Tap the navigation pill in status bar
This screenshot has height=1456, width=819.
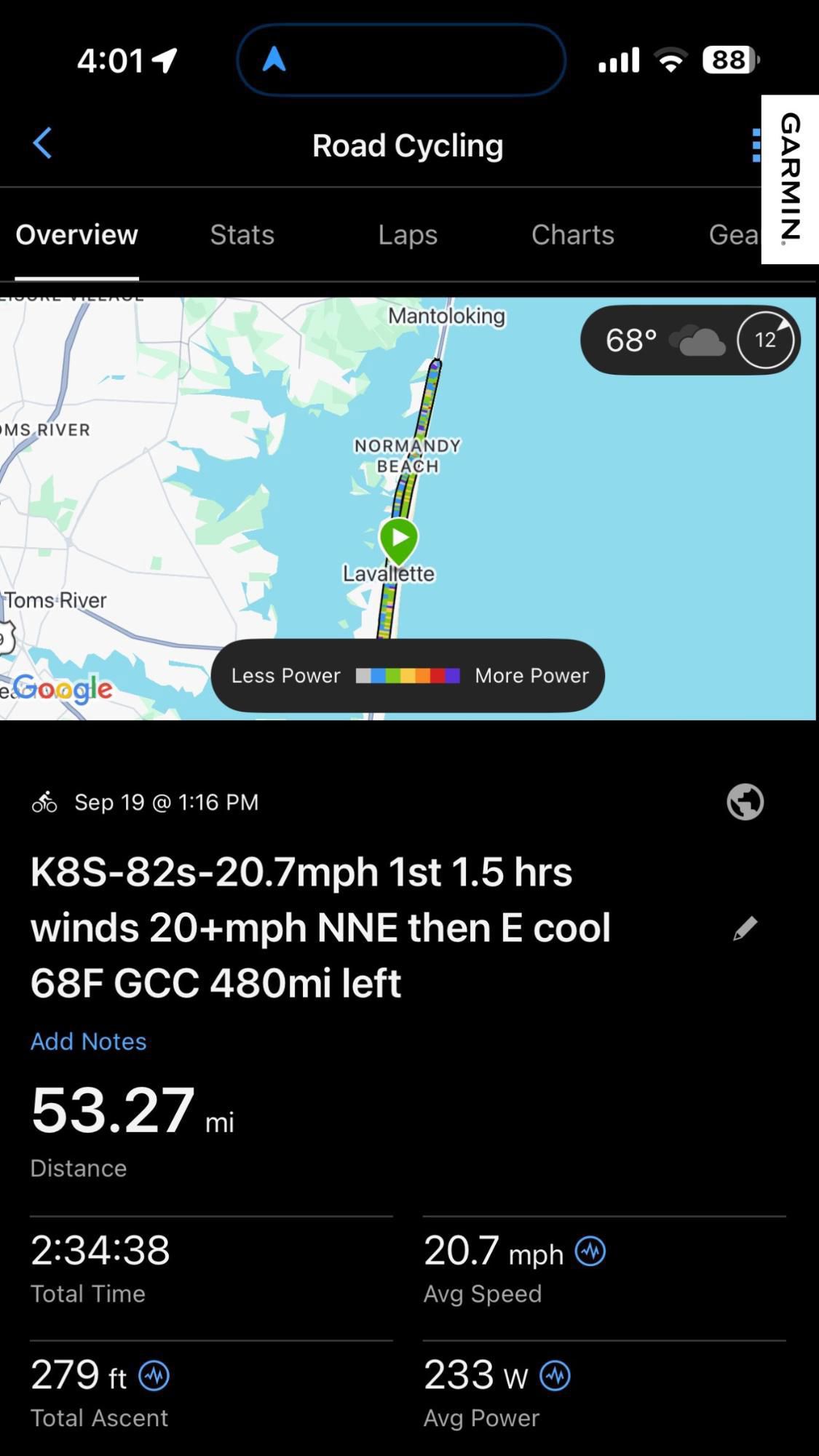[401, 60]
